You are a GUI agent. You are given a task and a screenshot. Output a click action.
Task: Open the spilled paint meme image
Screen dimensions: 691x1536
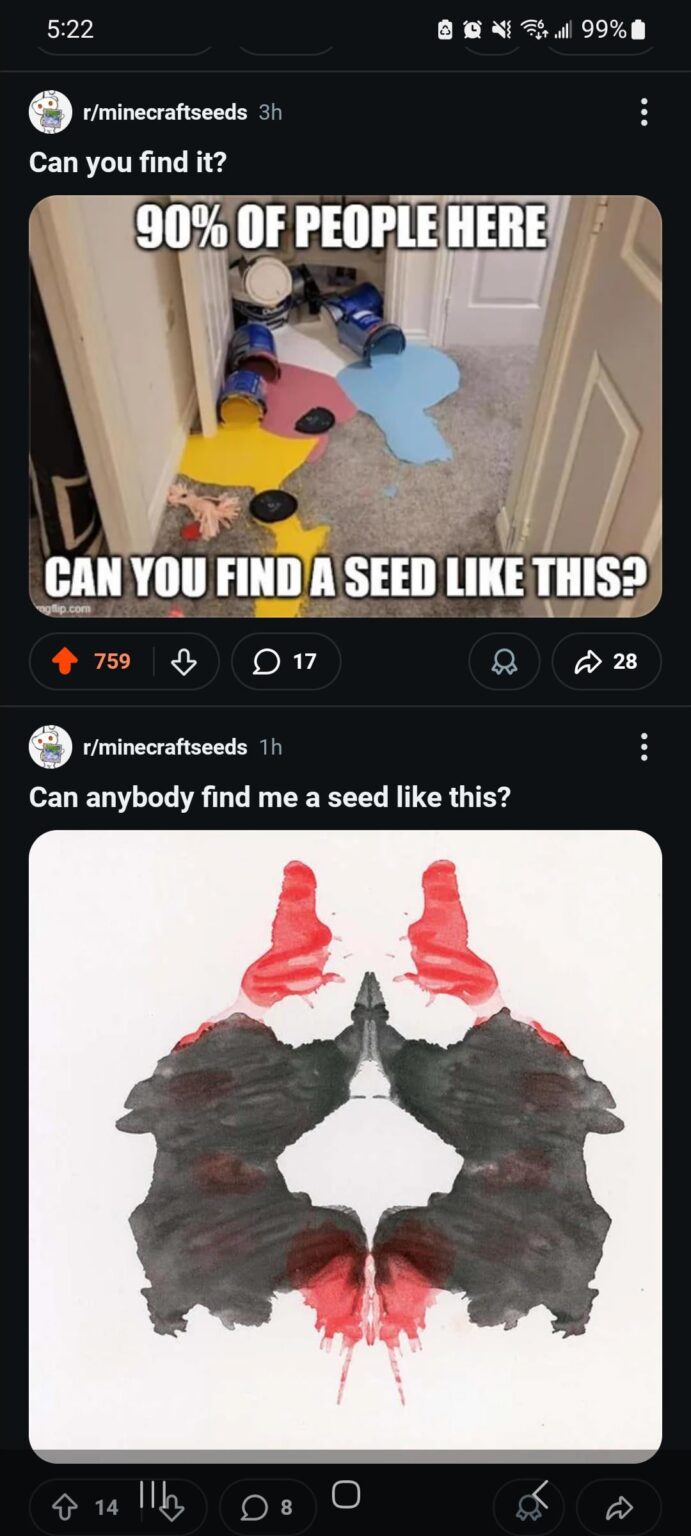tap(345, 405)
